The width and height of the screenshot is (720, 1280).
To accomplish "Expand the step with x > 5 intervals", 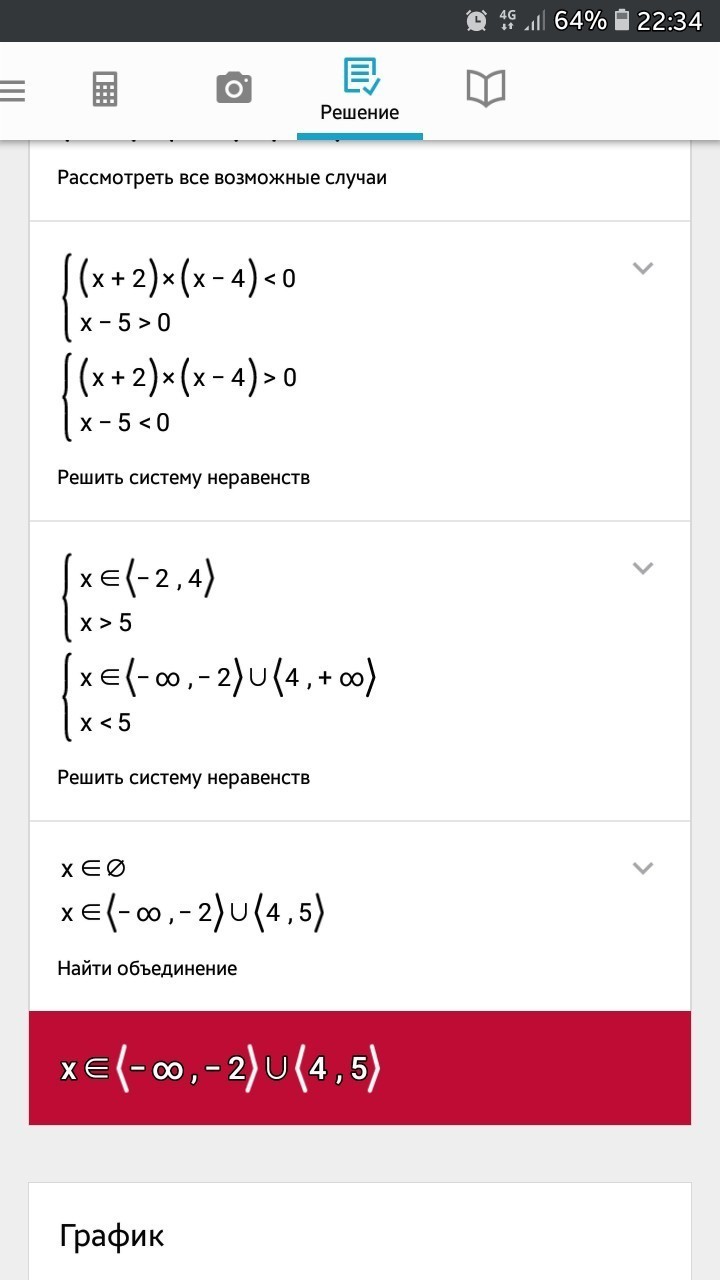I will click(x=643, y=568).
